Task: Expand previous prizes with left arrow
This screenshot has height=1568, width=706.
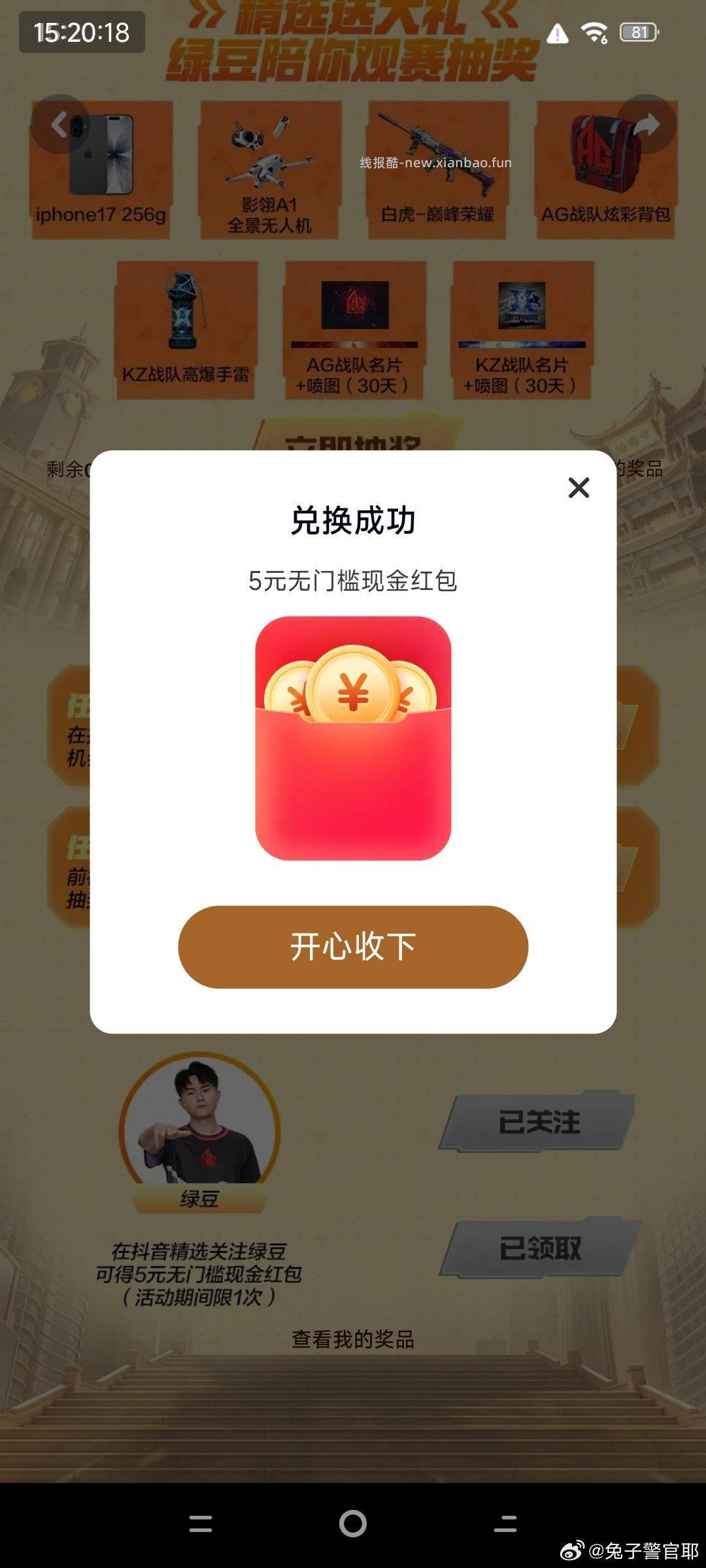Action: click(x=59, y=124)
